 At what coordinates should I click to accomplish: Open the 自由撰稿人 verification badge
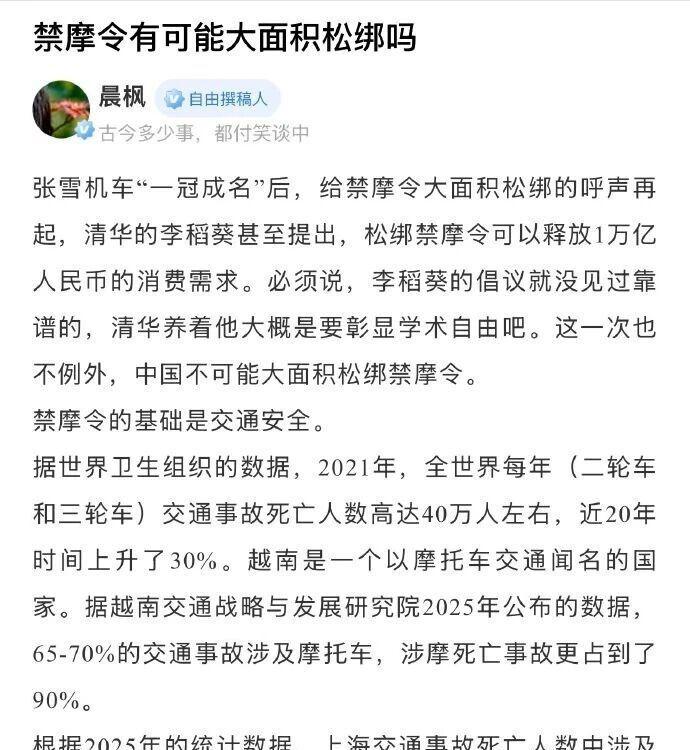pos(217,99)
